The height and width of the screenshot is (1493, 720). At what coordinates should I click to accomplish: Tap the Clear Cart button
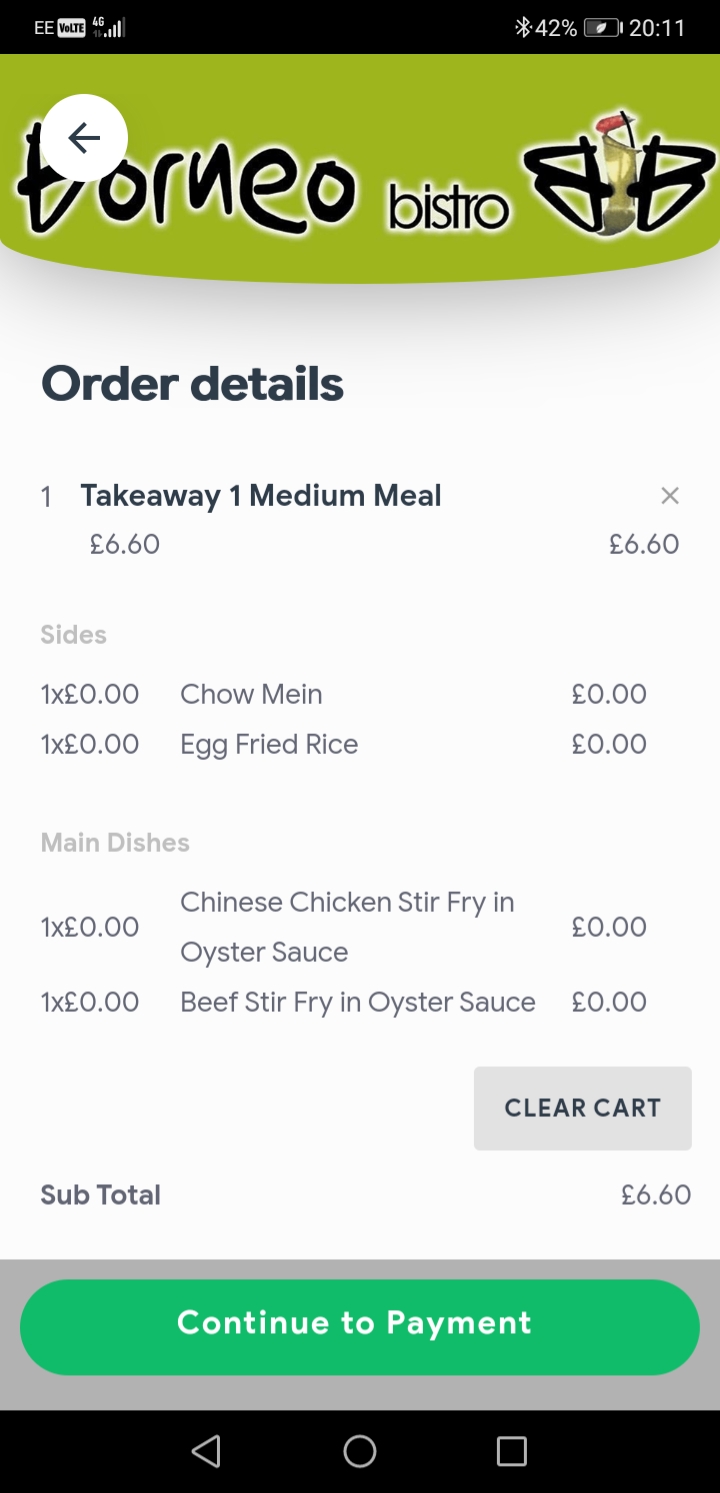(583, 1108)
